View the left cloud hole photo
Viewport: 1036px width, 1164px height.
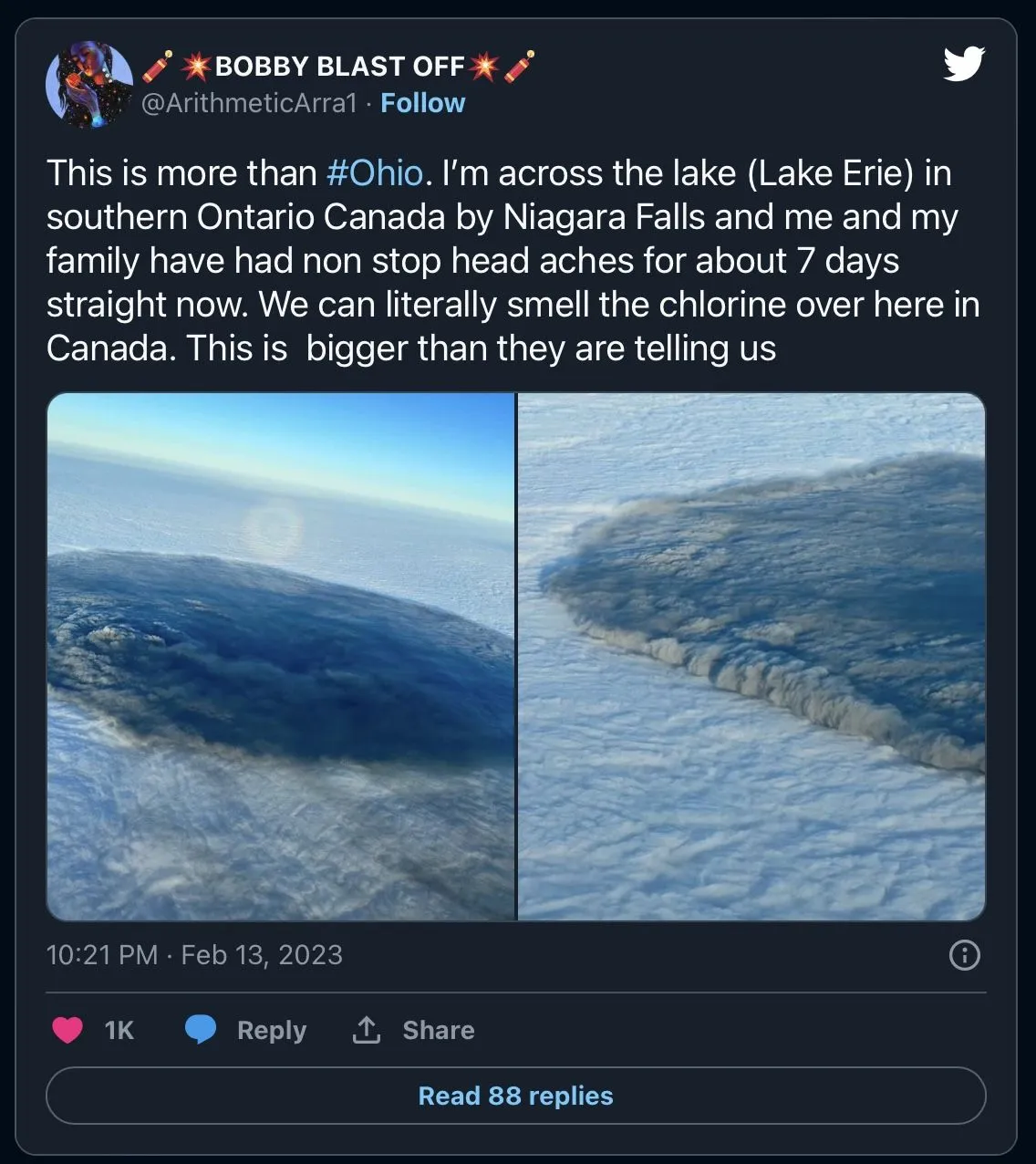[x=281, y=656]
